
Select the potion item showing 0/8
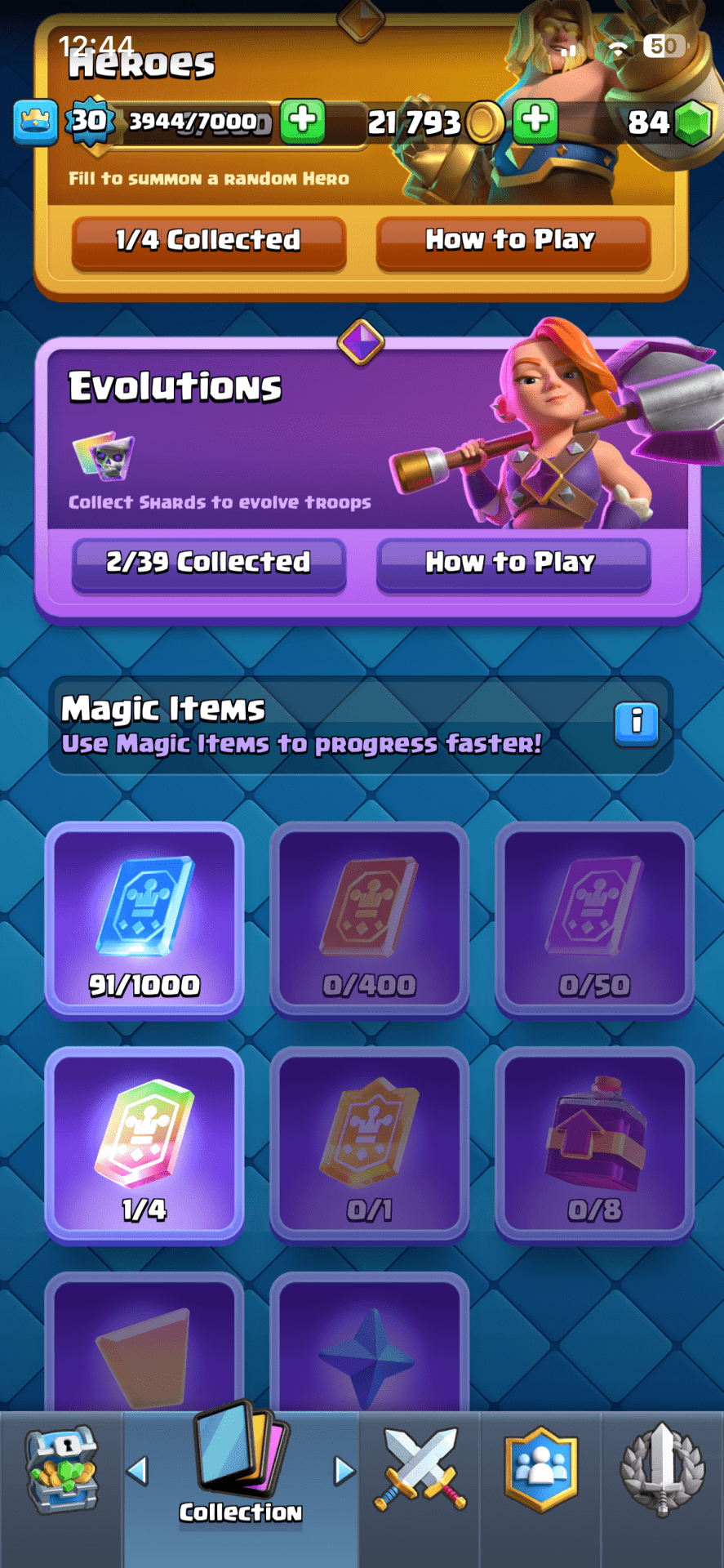(594, 1143)
